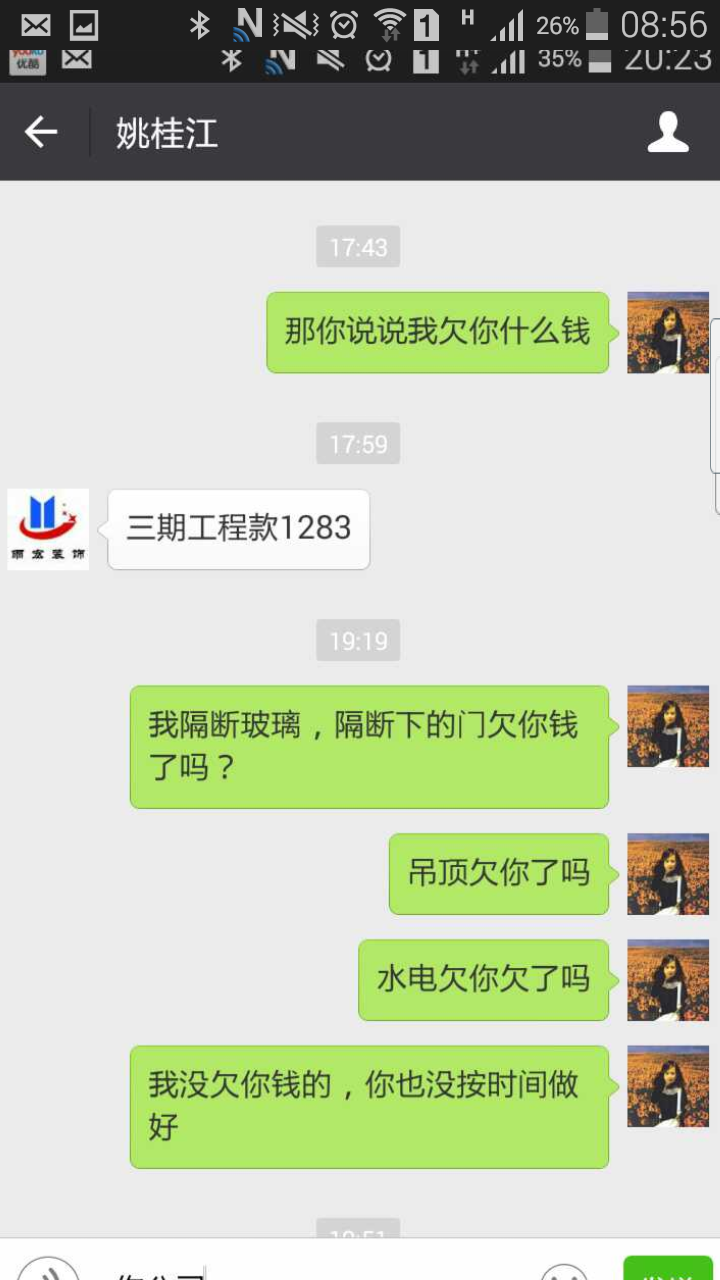Open sender avatar beside 那你说说我欠你什么钱
The image size is (720, 1280).
667,333
